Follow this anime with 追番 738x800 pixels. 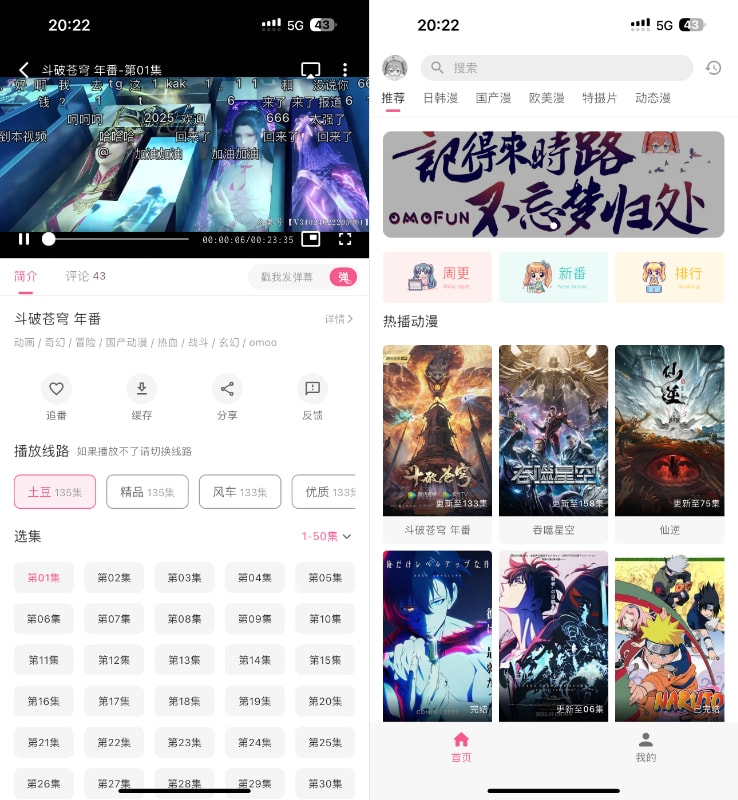(56, 398)
